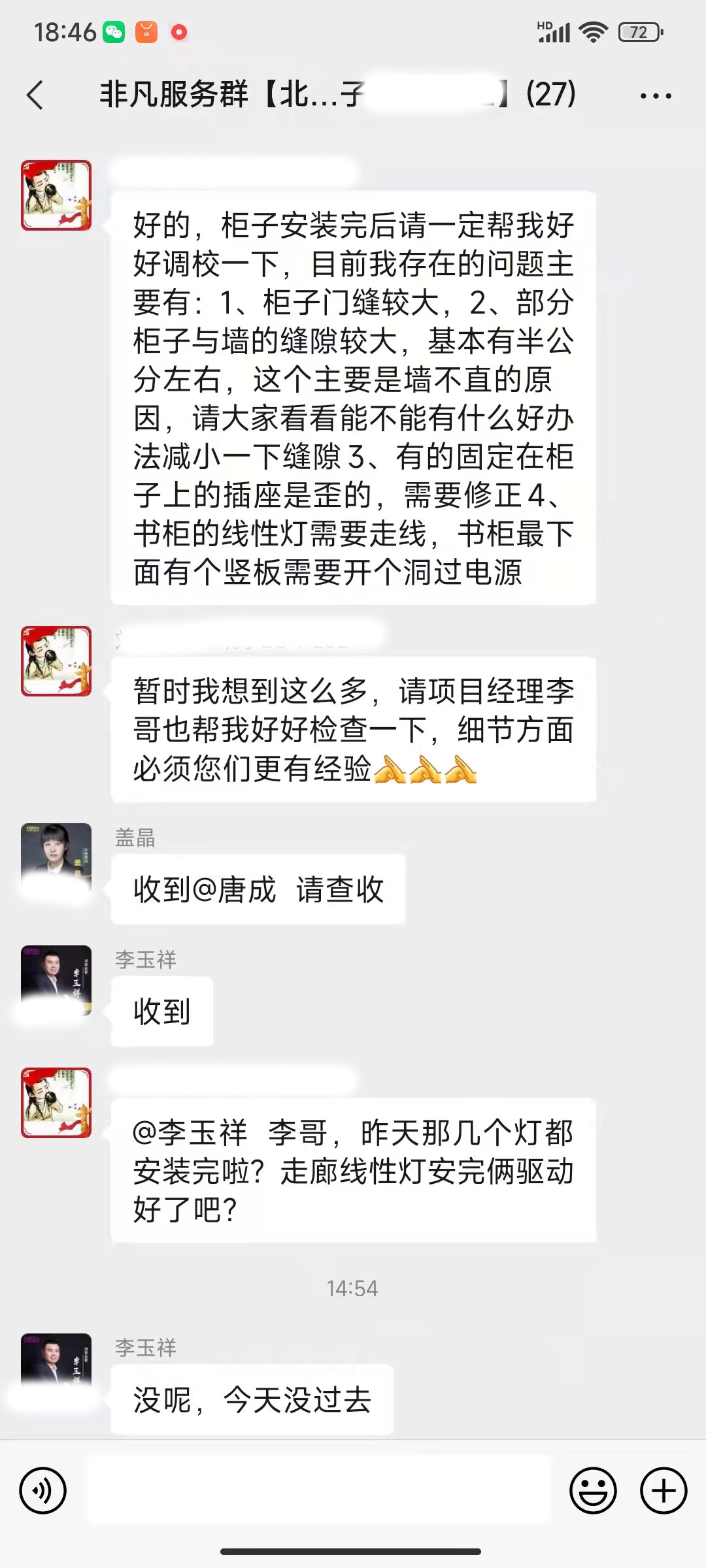Switch to voice message input
The image size is (706, 1568).
[x=43, y=1491]
